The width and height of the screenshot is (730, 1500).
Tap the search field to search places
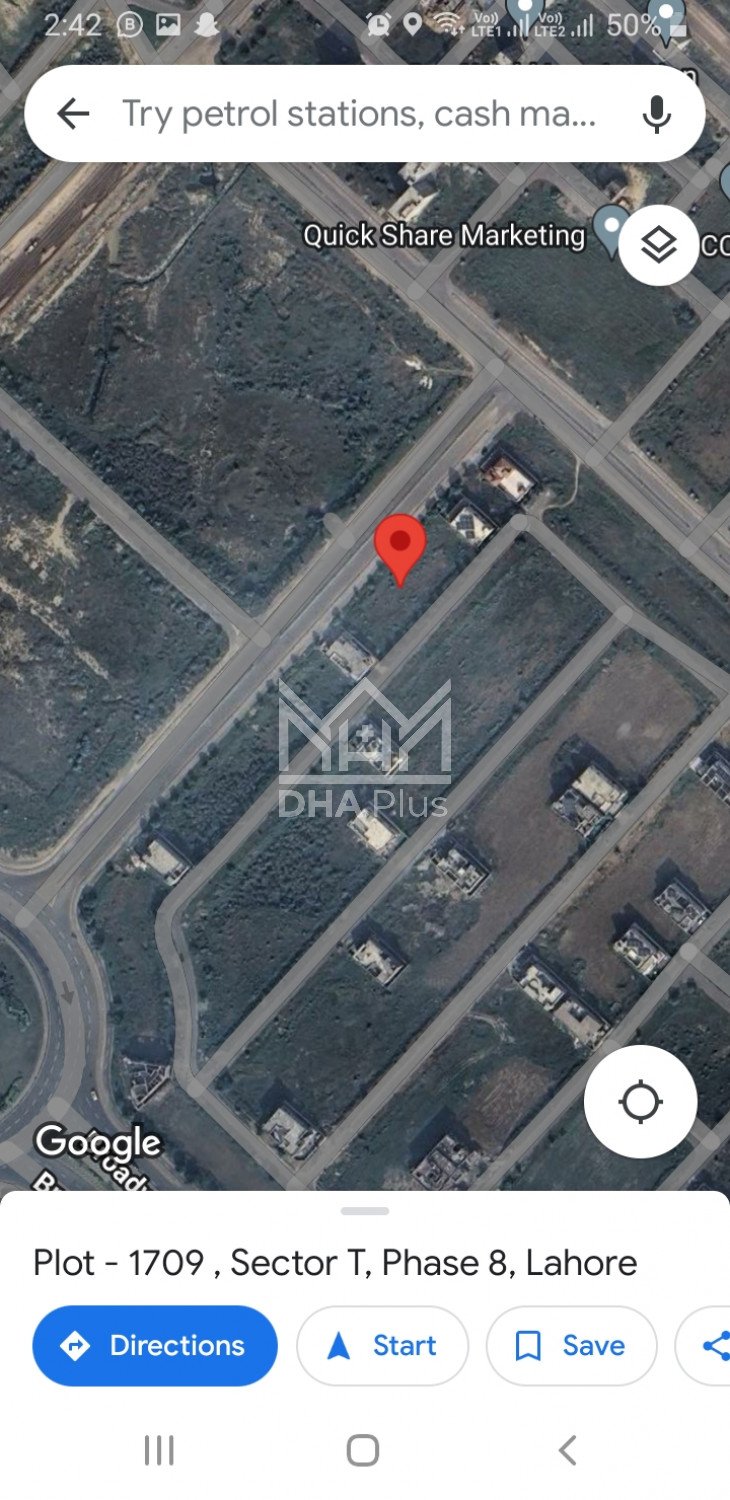360,114
